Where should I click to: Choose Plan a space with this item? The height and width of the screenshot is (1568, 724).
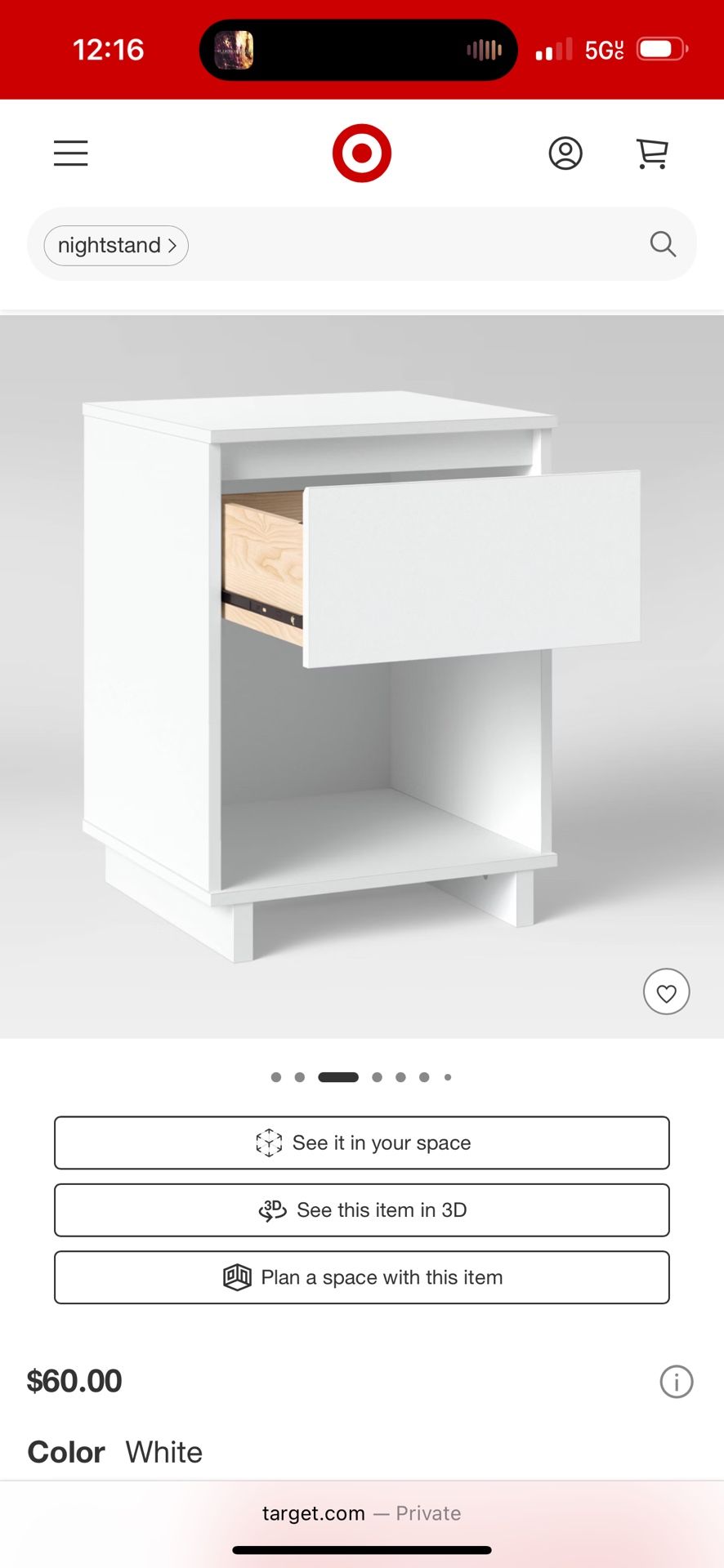click(361, 1277)
